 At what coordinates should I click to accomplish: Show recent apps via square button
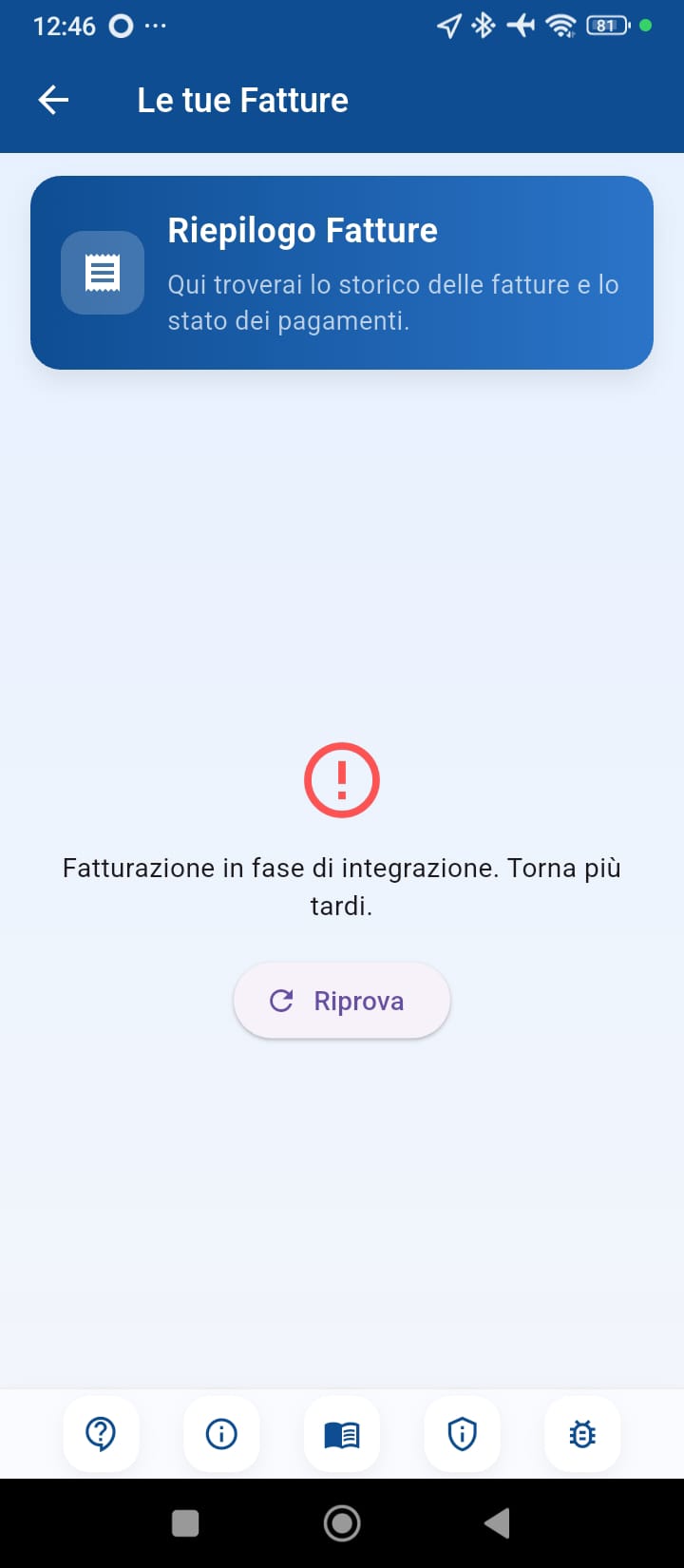click(185, 1523)
